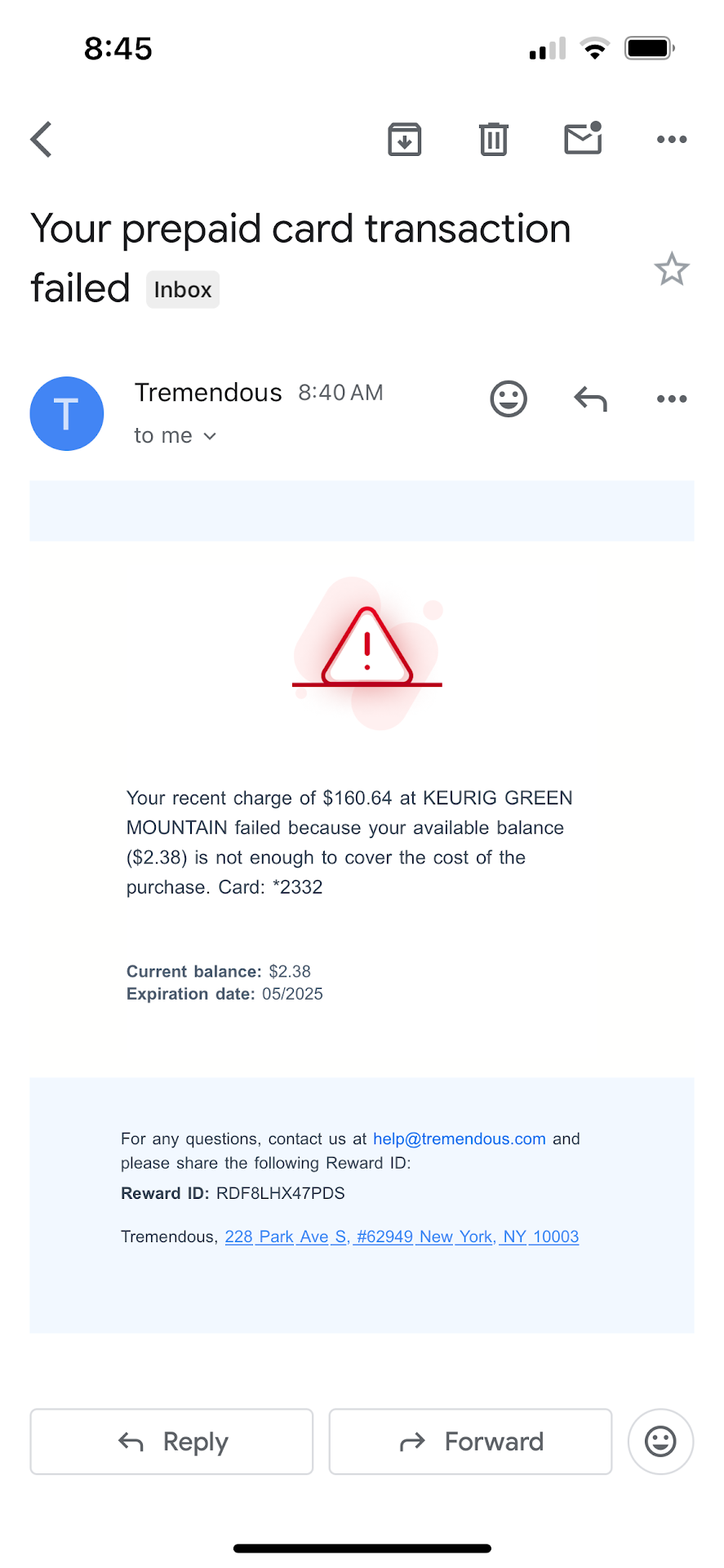Tap the Inbox label chip
The image size is (724, 1568).
[183, 290]
